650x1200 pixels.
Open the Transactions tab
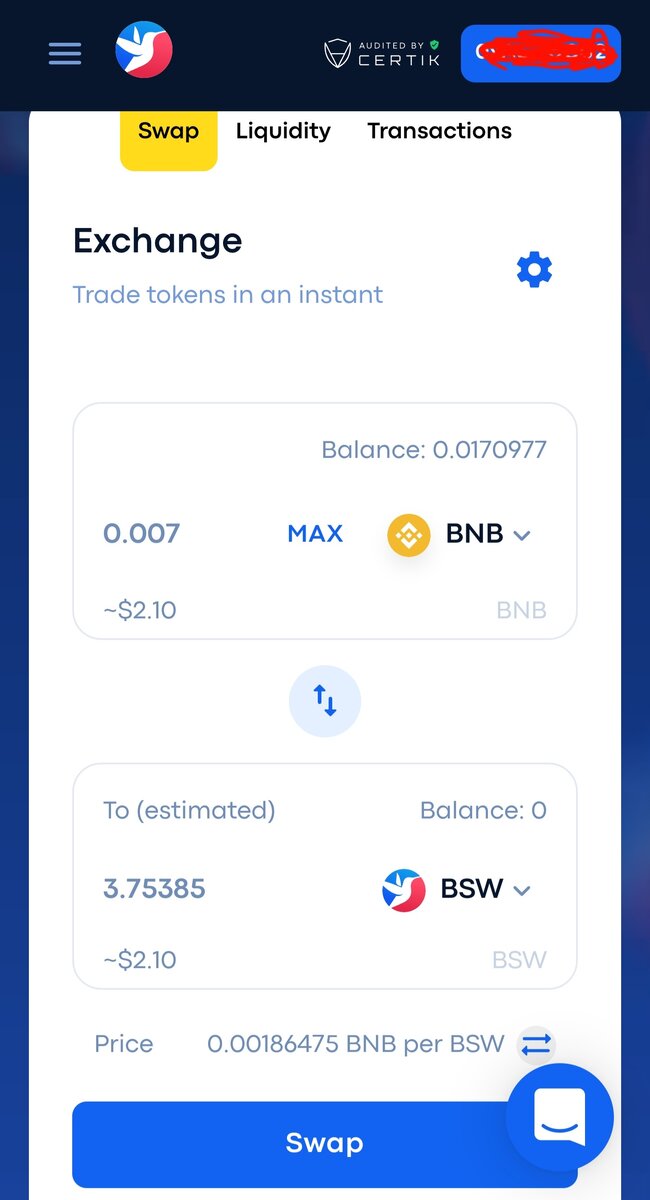pos(439,131)
